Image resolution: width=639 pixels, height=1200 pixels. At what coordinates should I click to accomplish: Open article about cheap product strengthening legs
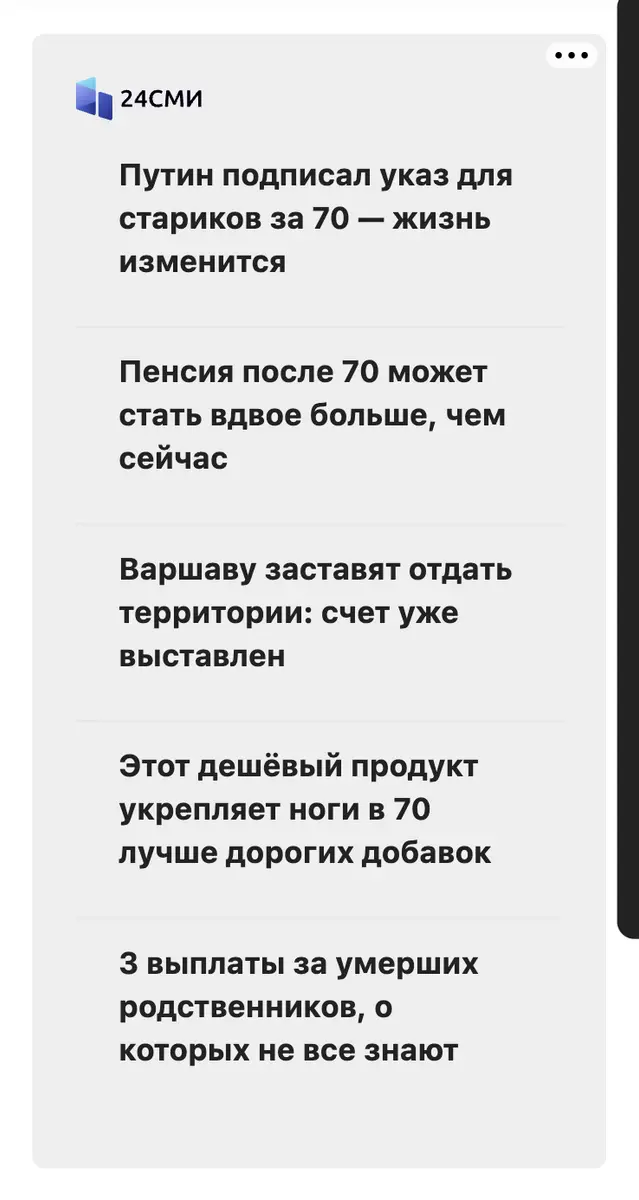305,810
